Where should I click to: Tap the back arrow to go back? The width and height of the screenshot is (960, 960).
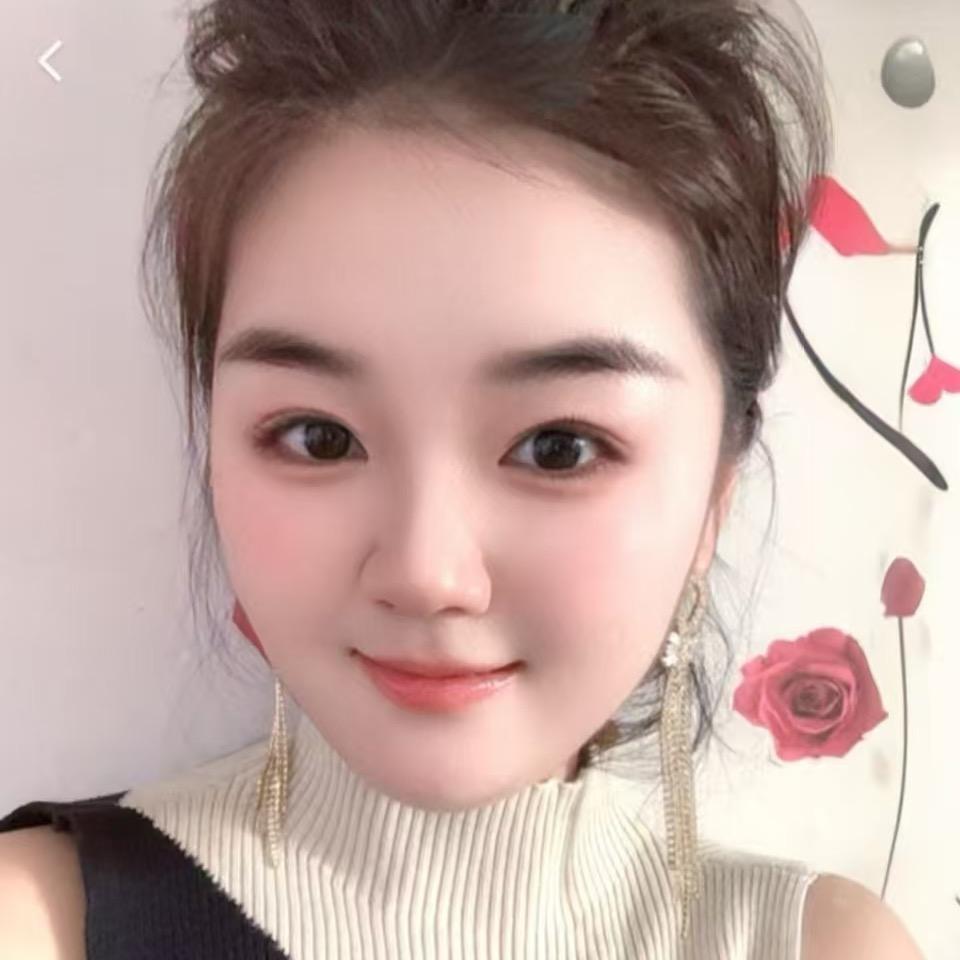coord(50,61)
